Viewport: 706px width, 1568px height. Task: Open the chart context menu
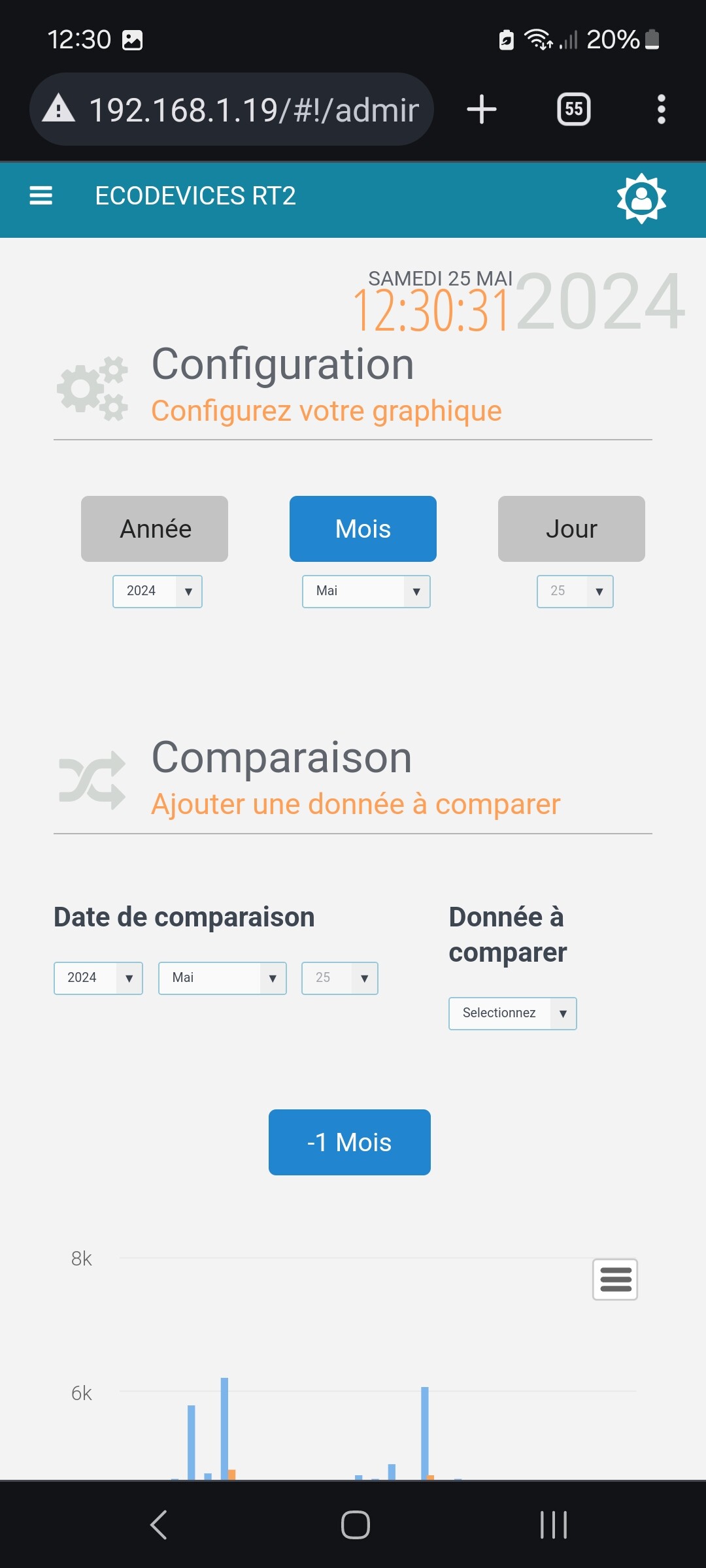click(615, 1279)
